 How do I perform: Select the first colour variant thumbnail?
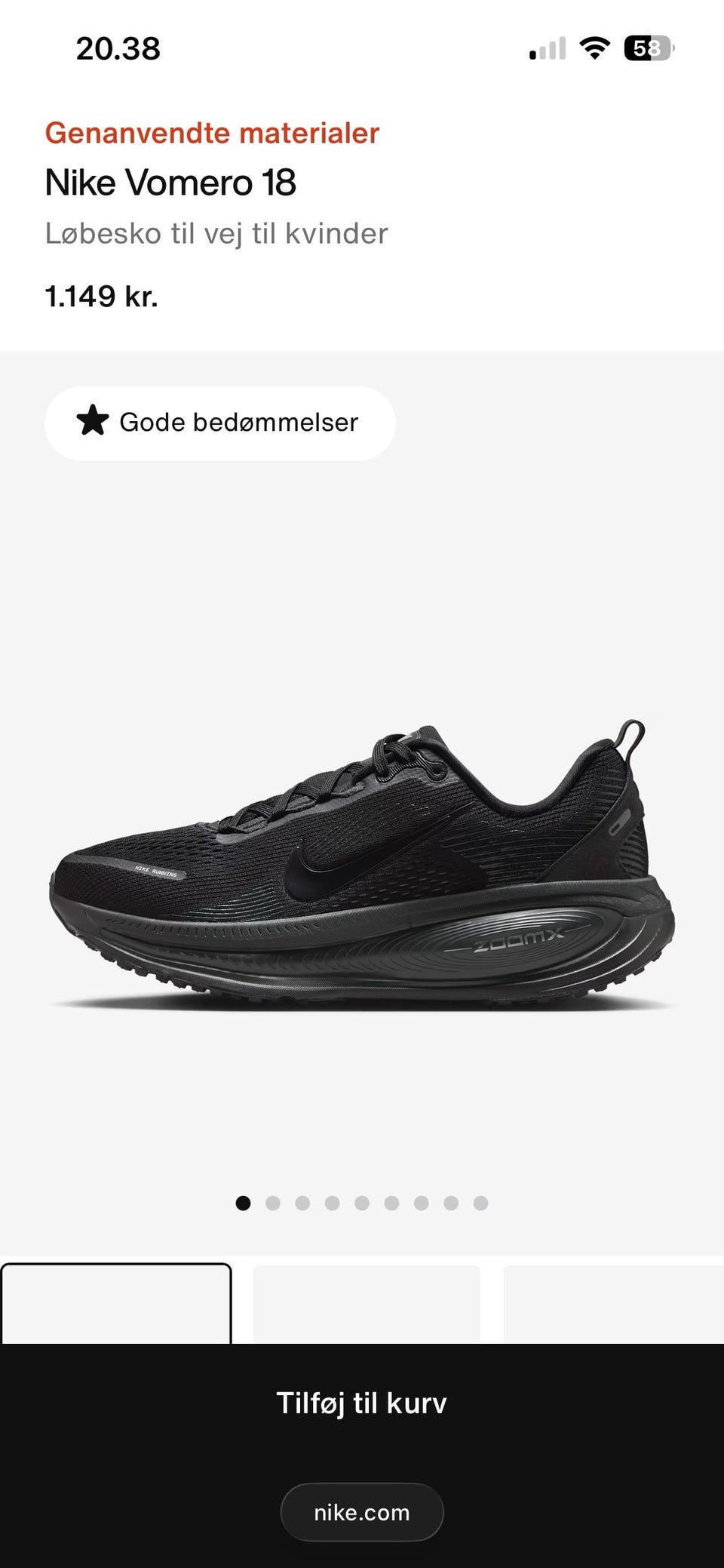pyautogui.click(x=116, y=1304)
